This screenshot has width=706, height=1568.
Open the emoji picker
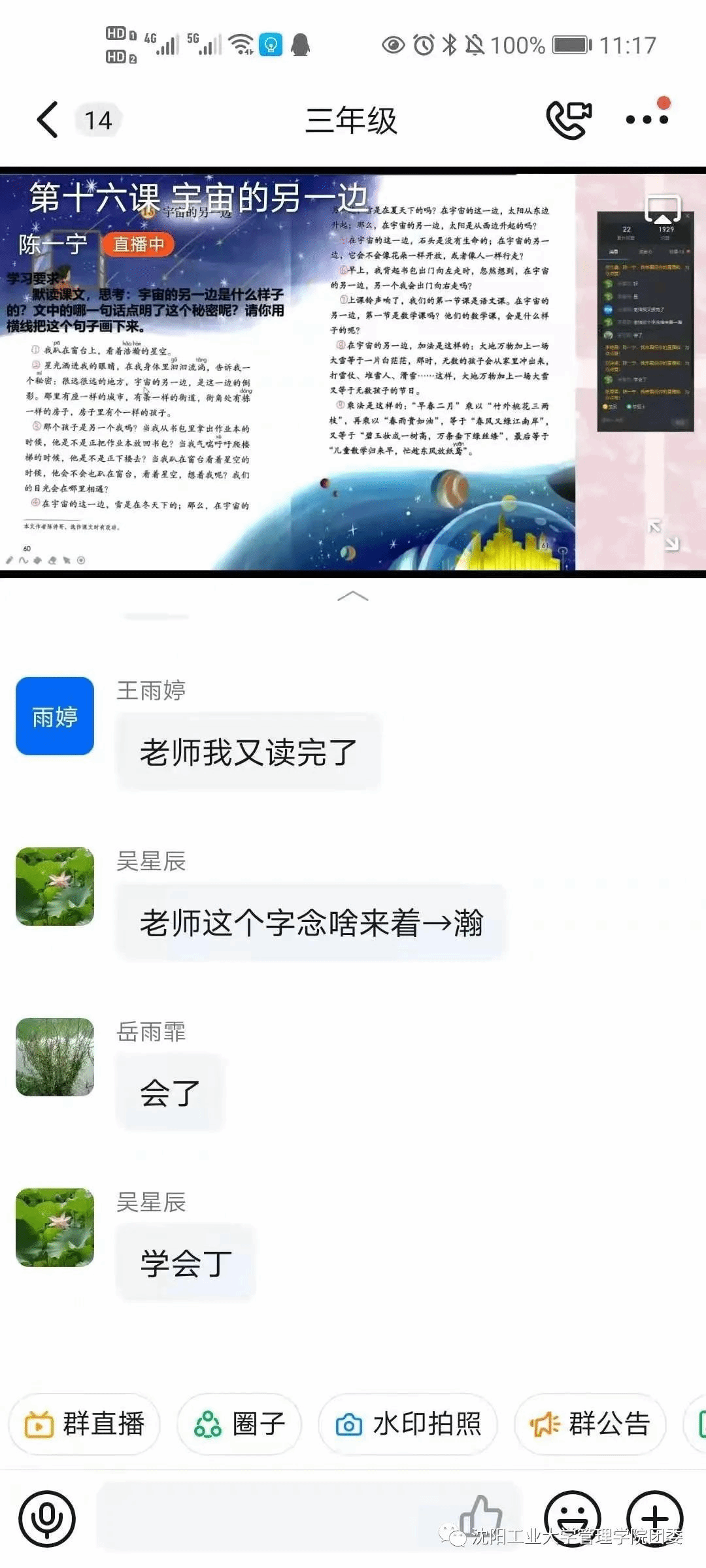click(x=572, y=1518)
